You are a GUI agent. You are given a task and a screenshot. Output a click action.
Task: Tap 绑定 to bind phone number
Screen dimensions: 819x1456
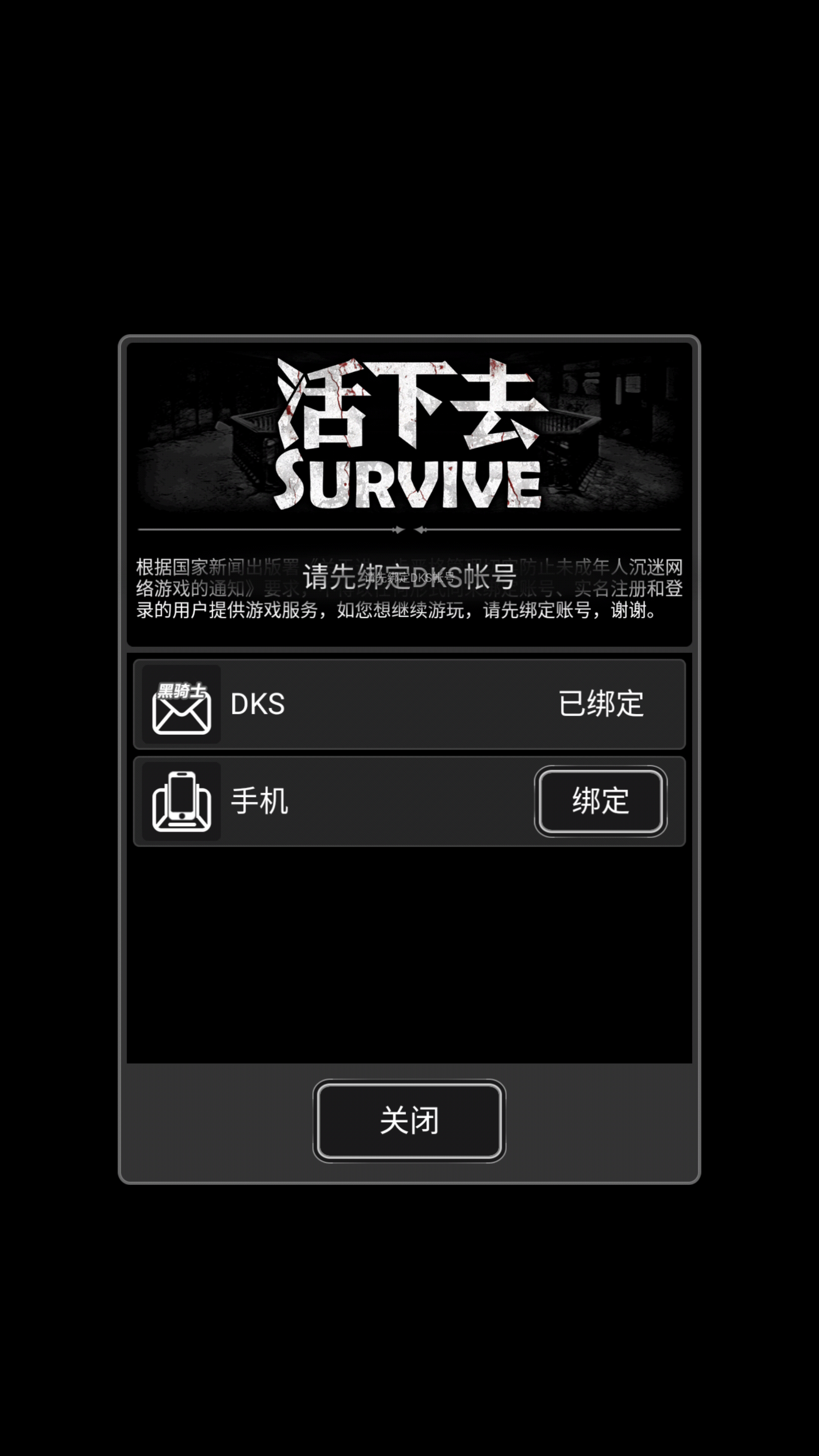[600, 801]
